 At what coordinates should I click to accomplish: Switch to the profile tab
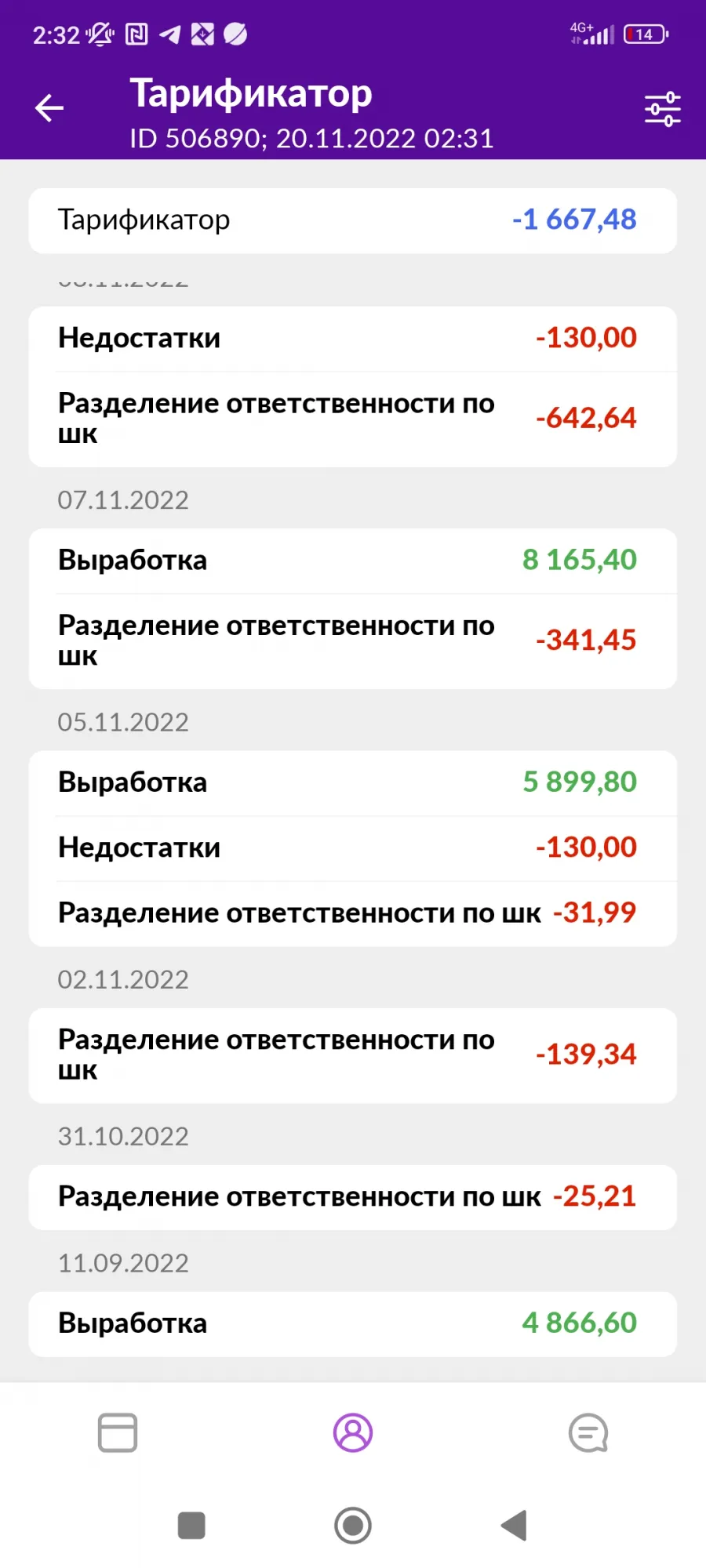click(353, 1432)
